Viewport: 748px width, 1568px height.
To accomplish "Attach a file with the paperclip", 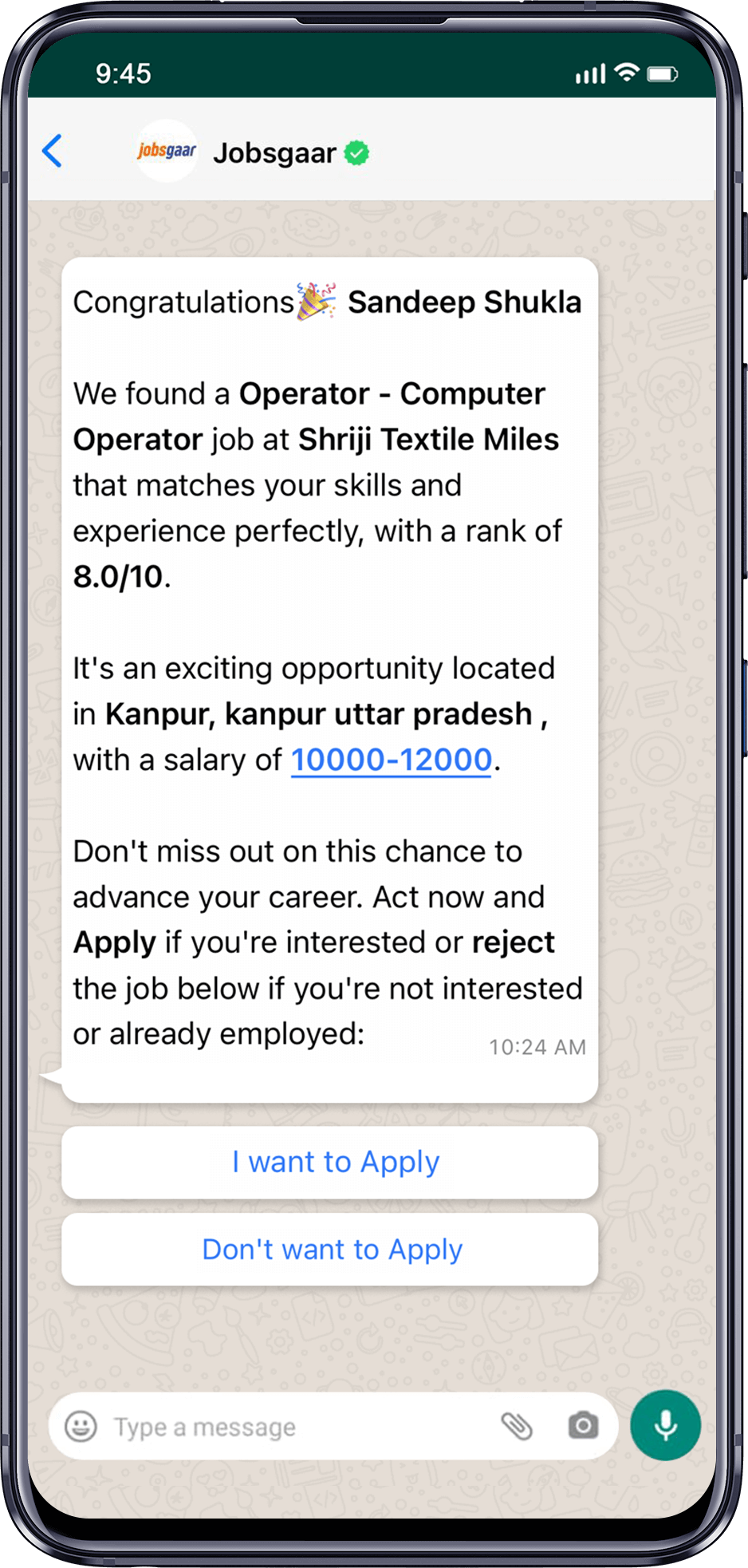I will (x=516, y=1426).
